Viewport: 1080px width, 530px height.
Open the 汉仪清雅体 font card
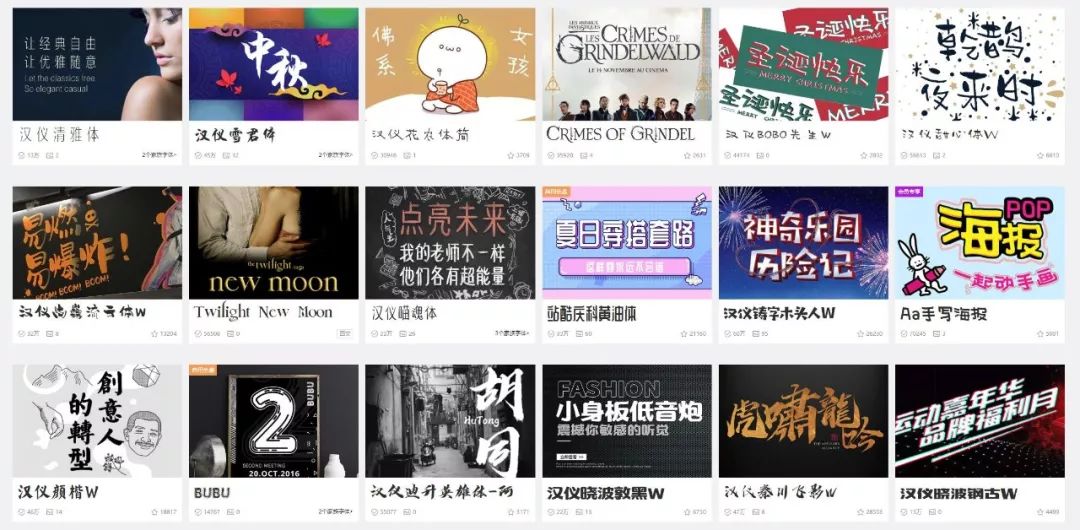(97, 65)
